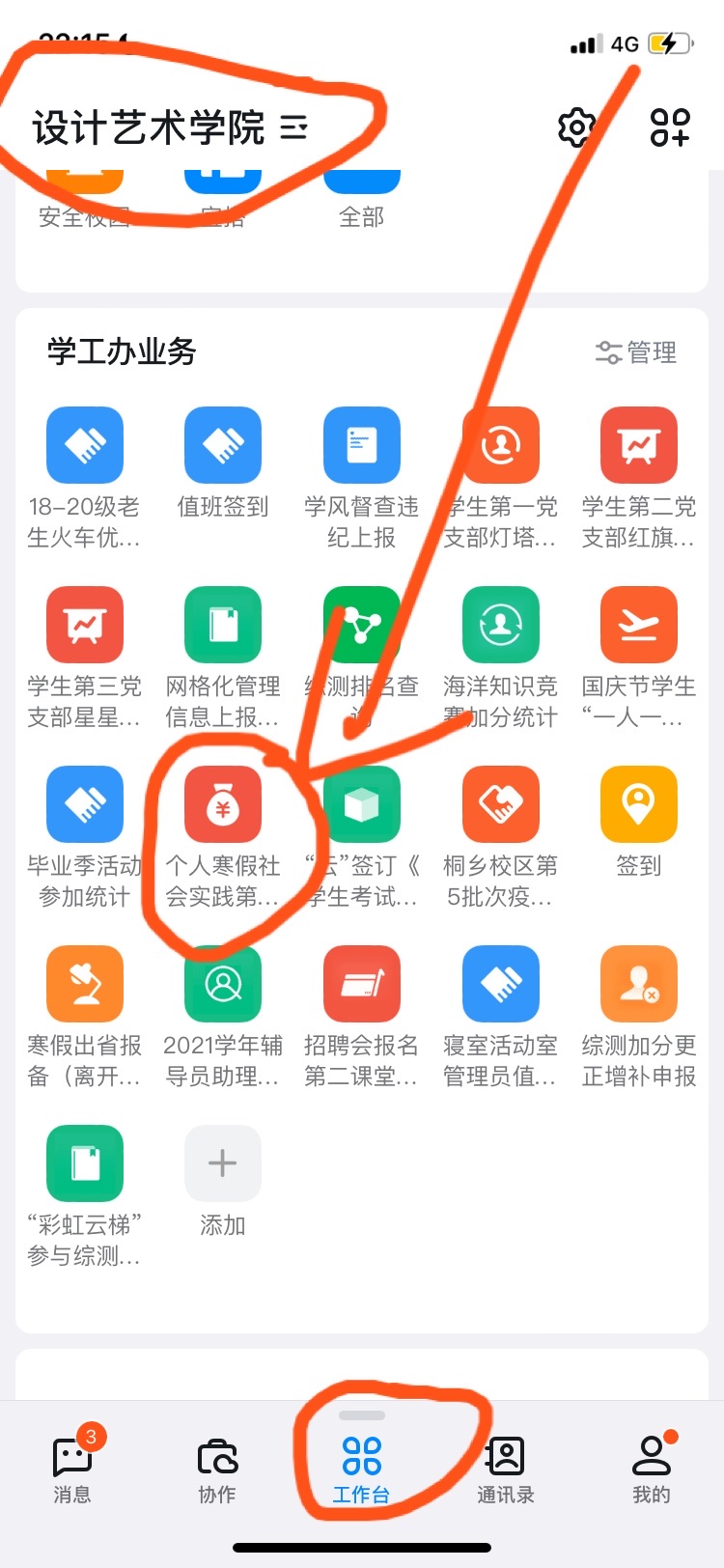Switch to the 通讯录 tab
This screenshot has height=1568, width=724.
coord(506,1468)
